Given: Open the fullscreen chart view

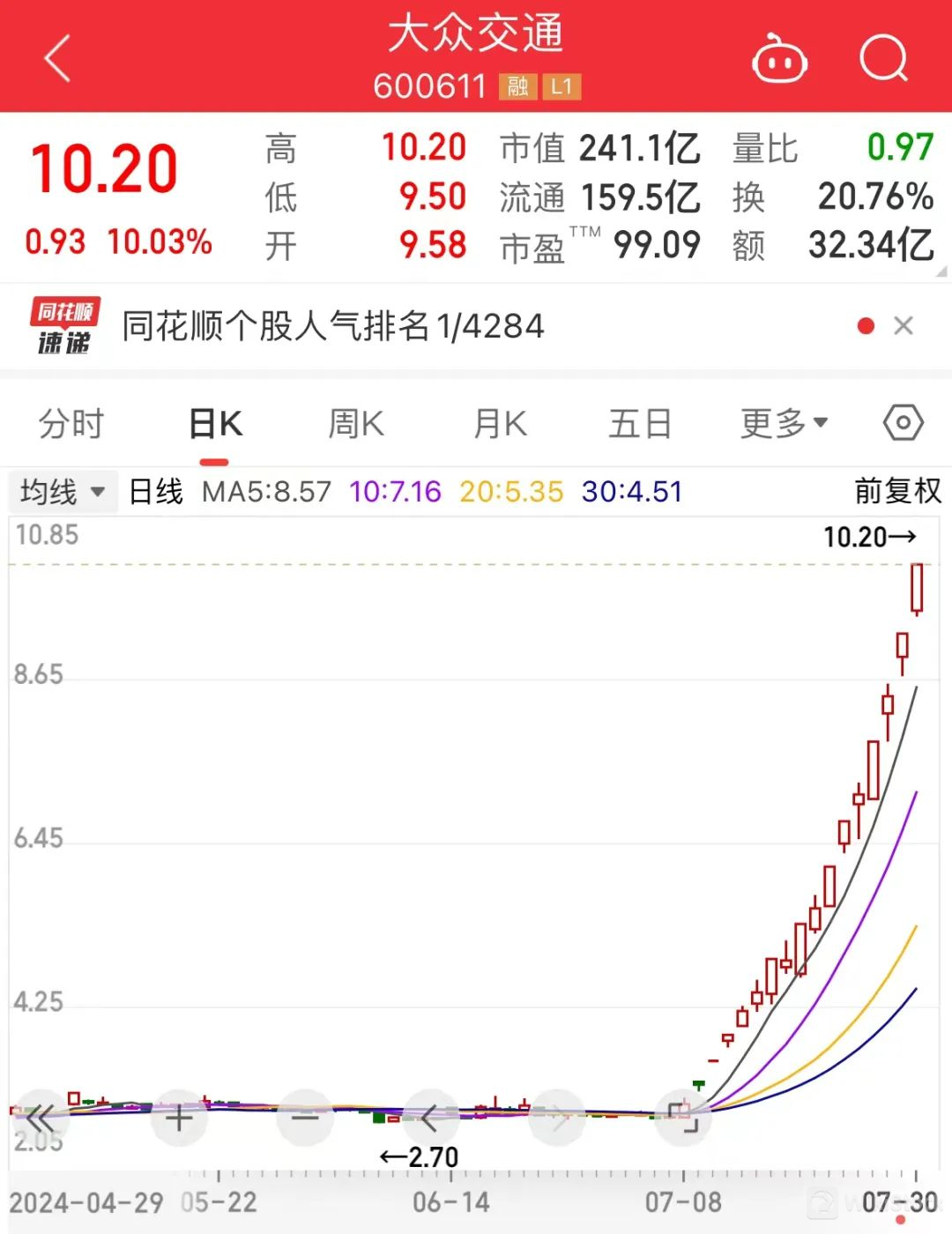Looking at the screenshot, I should point(683,1118).
